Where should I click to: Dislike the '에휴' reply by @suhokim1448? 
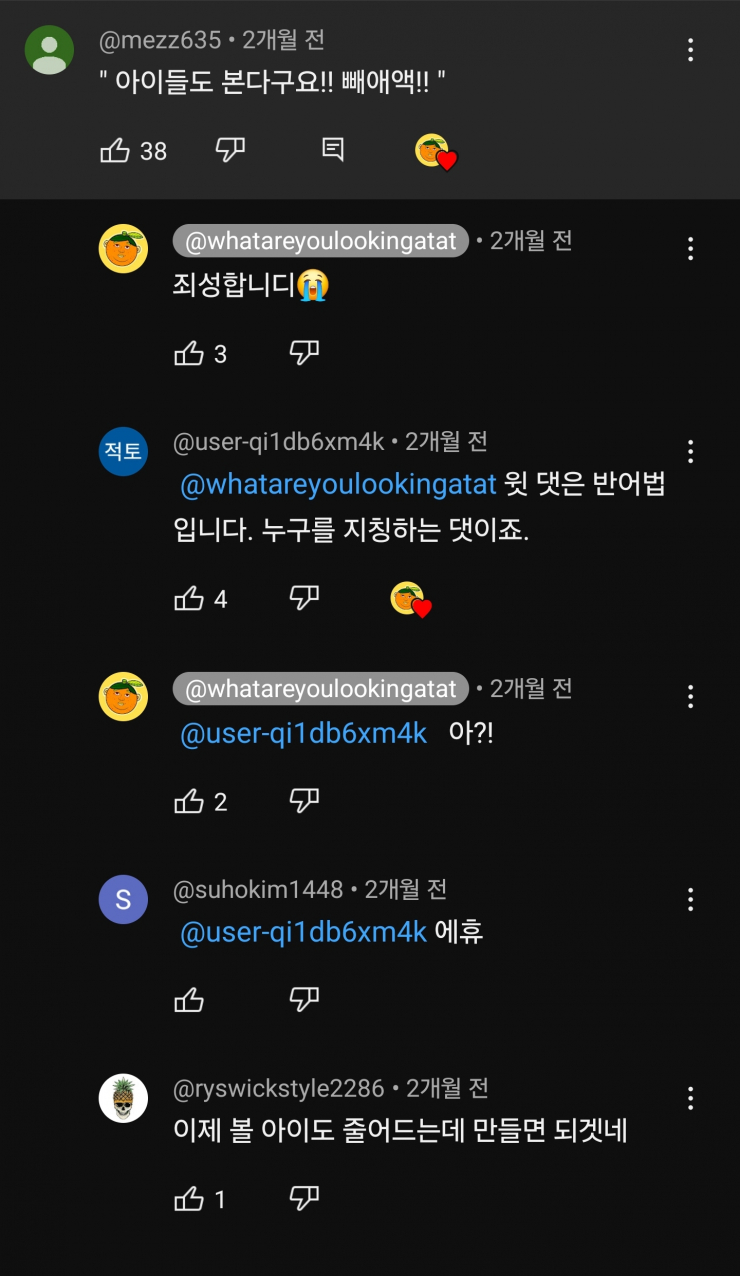tap(303, 997)
